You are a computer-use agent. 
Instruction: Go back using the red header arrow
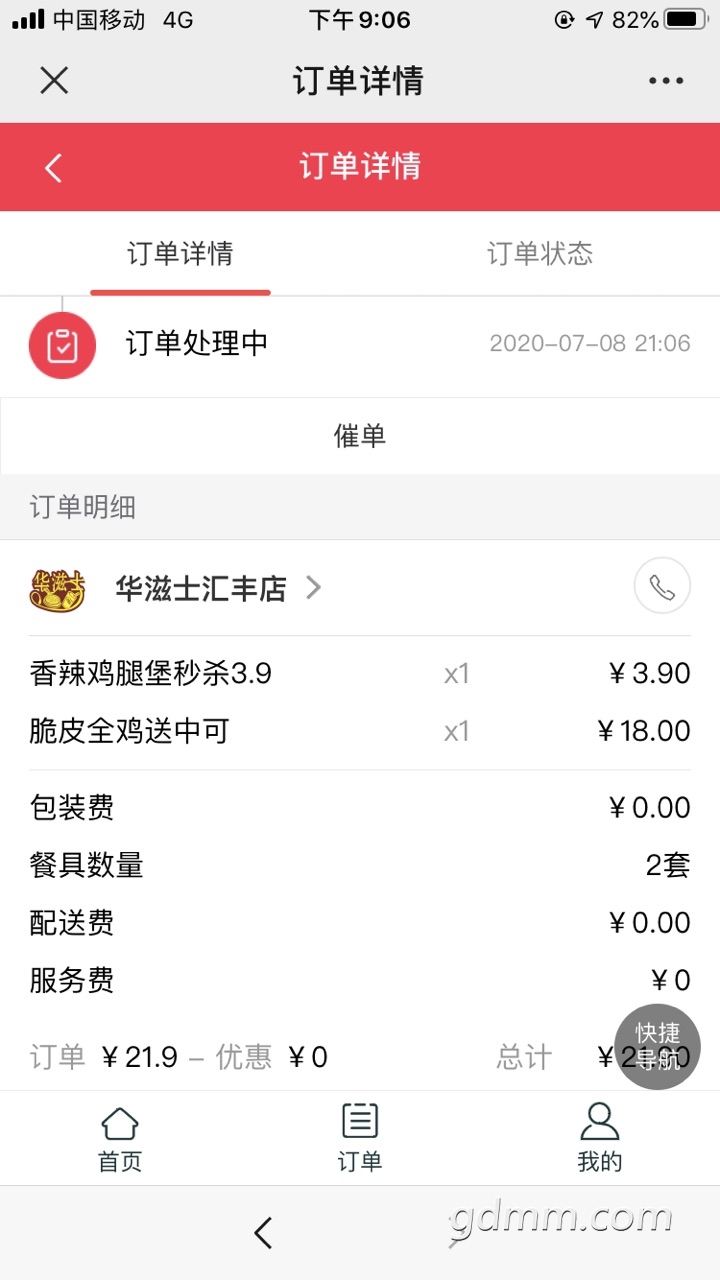pyautogui.click(x=54, y=167)
